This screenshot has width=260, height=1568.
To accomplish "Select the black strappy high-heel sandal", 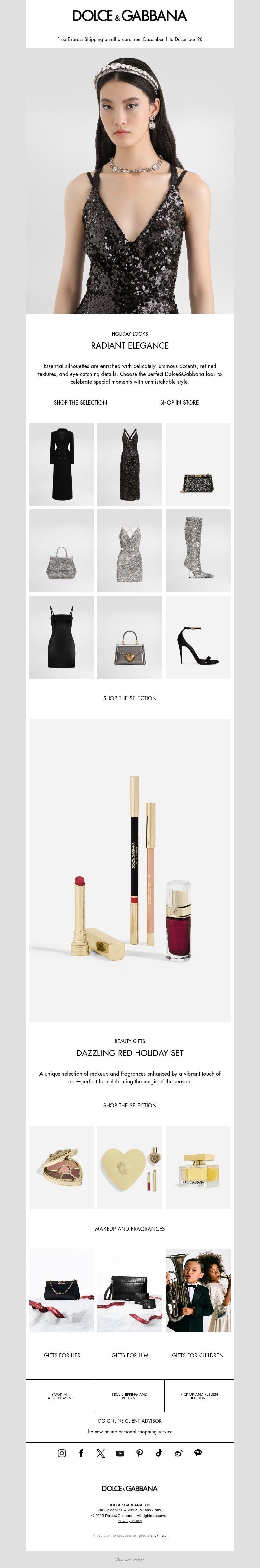I will tap(198, 637).
